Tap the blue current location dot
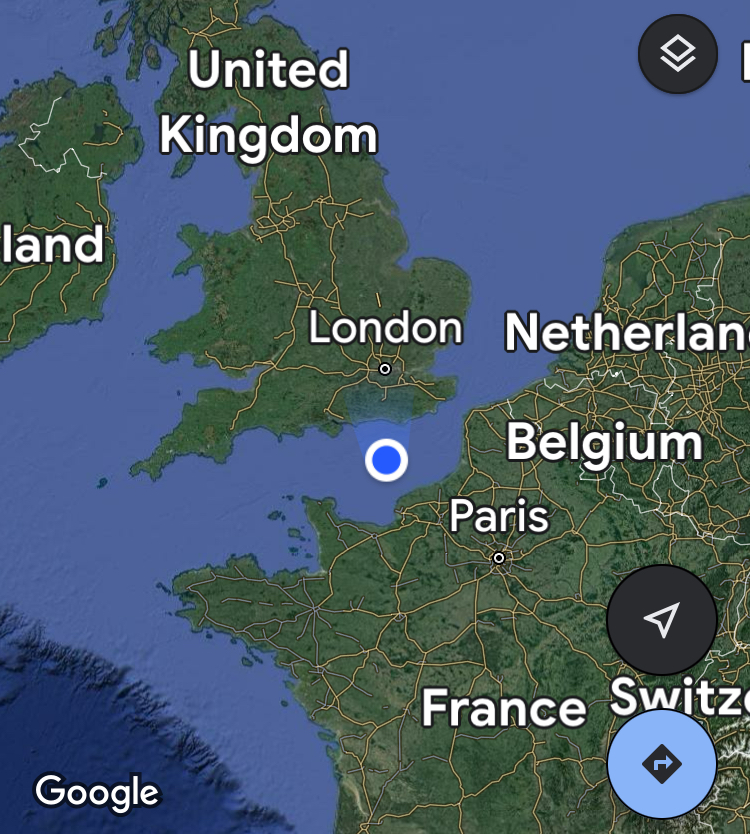This screenshot has width=750, height=834. 385,460
